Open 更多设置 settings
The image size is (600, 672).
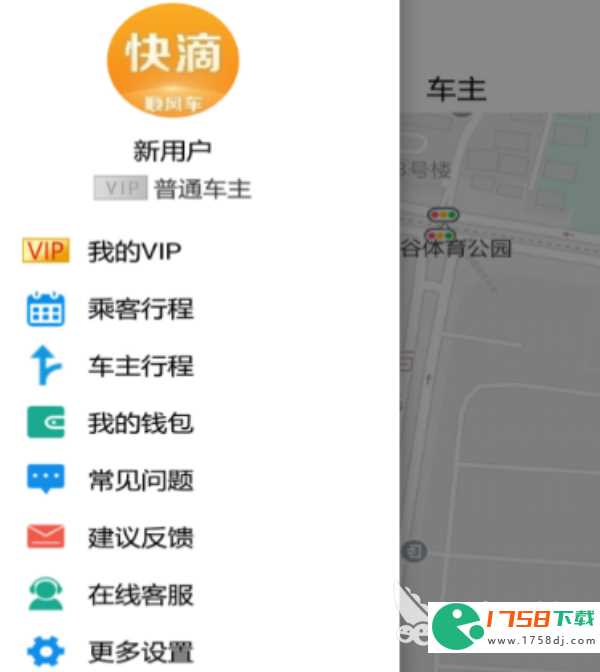point(139,653)
